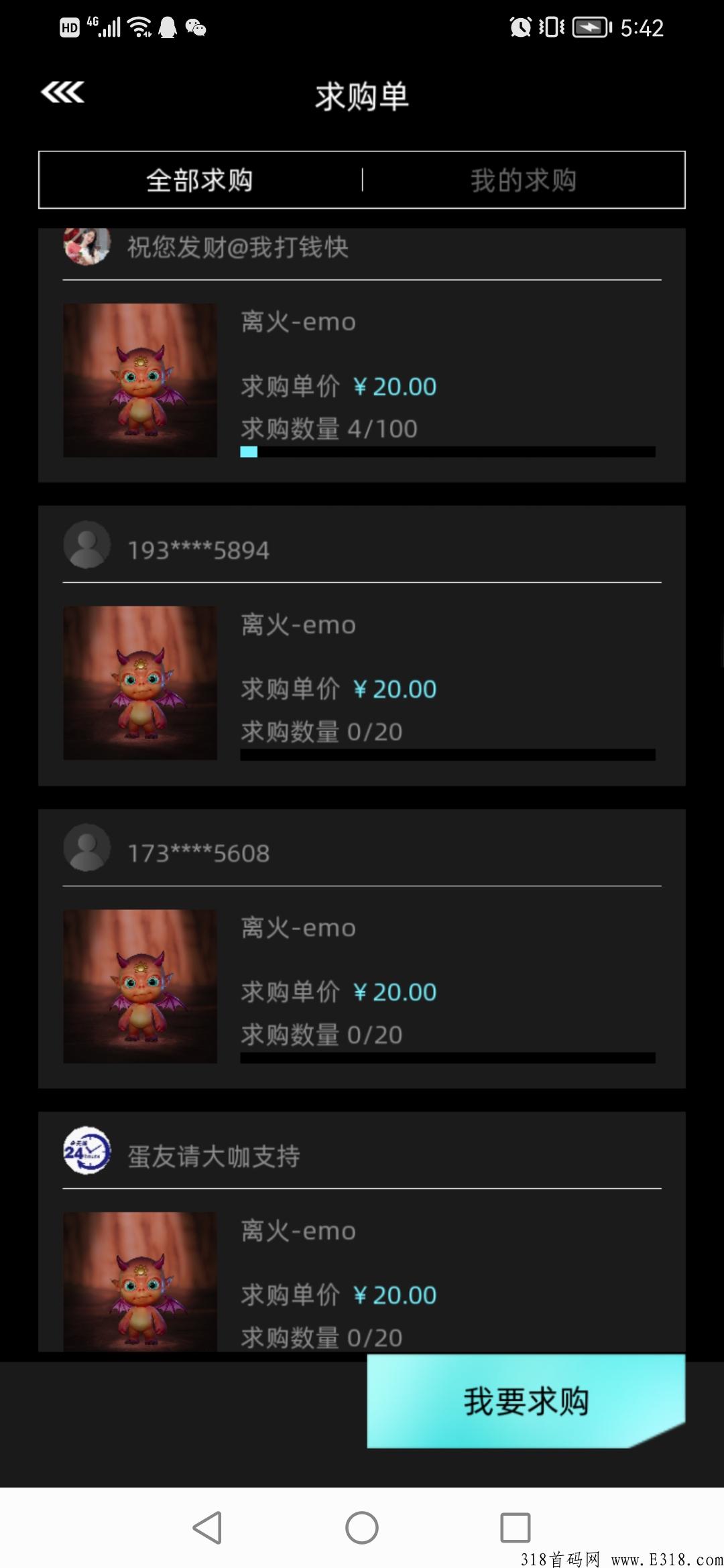The image size is (724, 1568).
Task: Open the 24-hour logo avatar of 蛋友请大咖支持
Action: click(x=86, y=1151)
